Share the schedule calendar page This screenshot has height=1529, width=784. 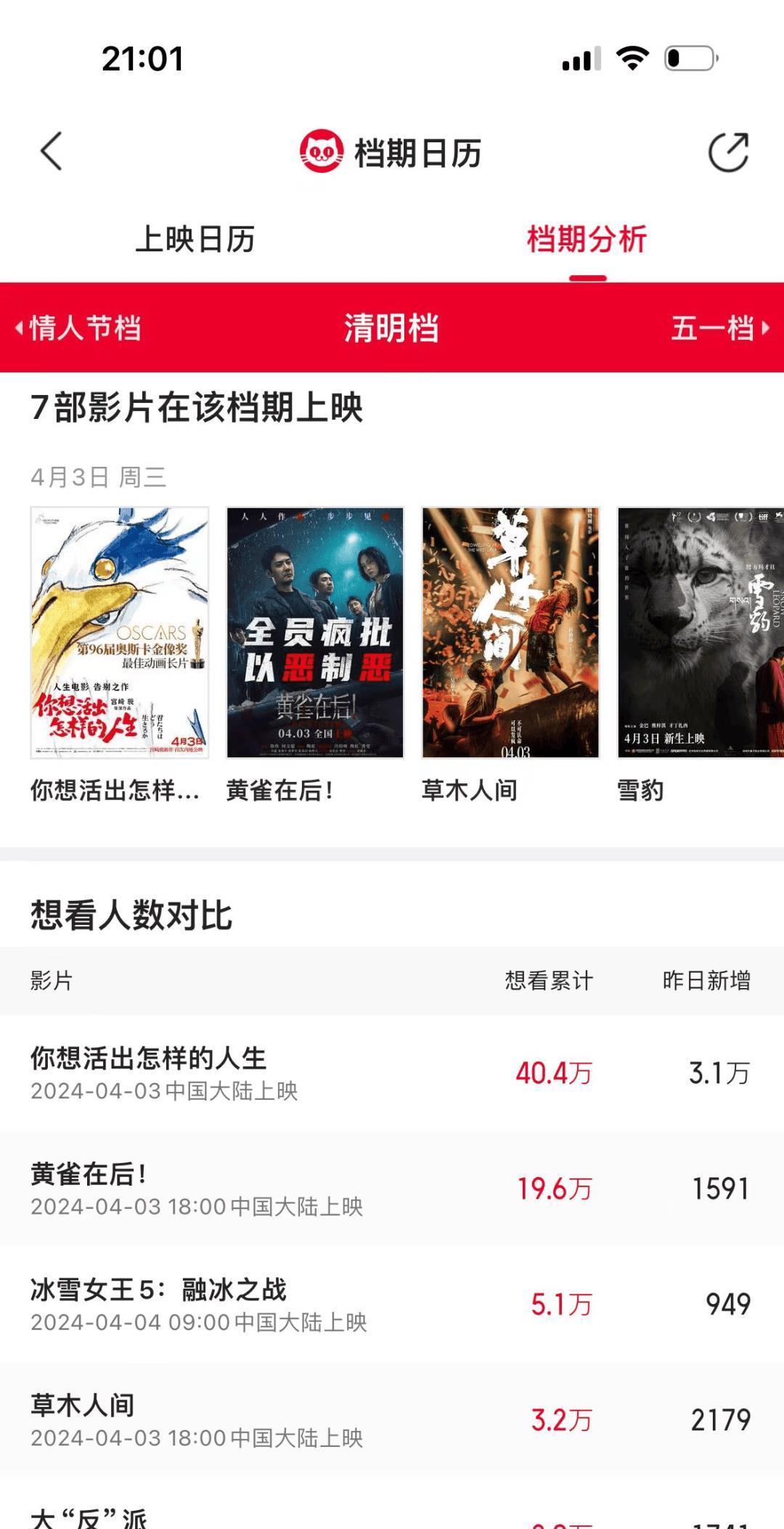coord(728,152)
